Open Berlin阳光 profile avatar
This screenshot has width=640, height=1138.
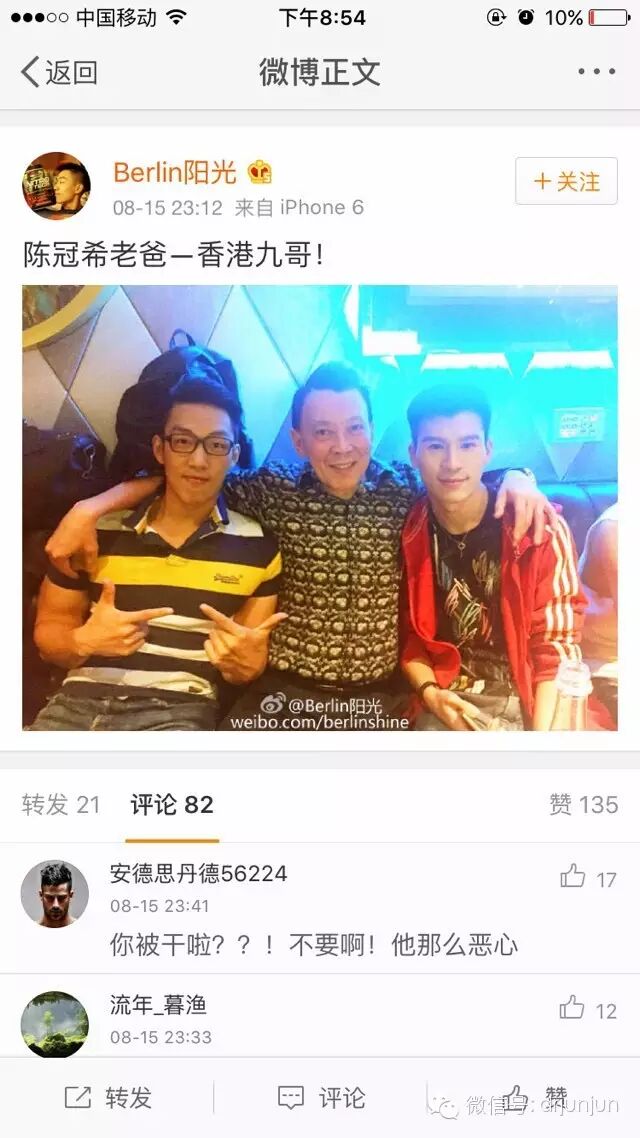[x=56, y=186]
